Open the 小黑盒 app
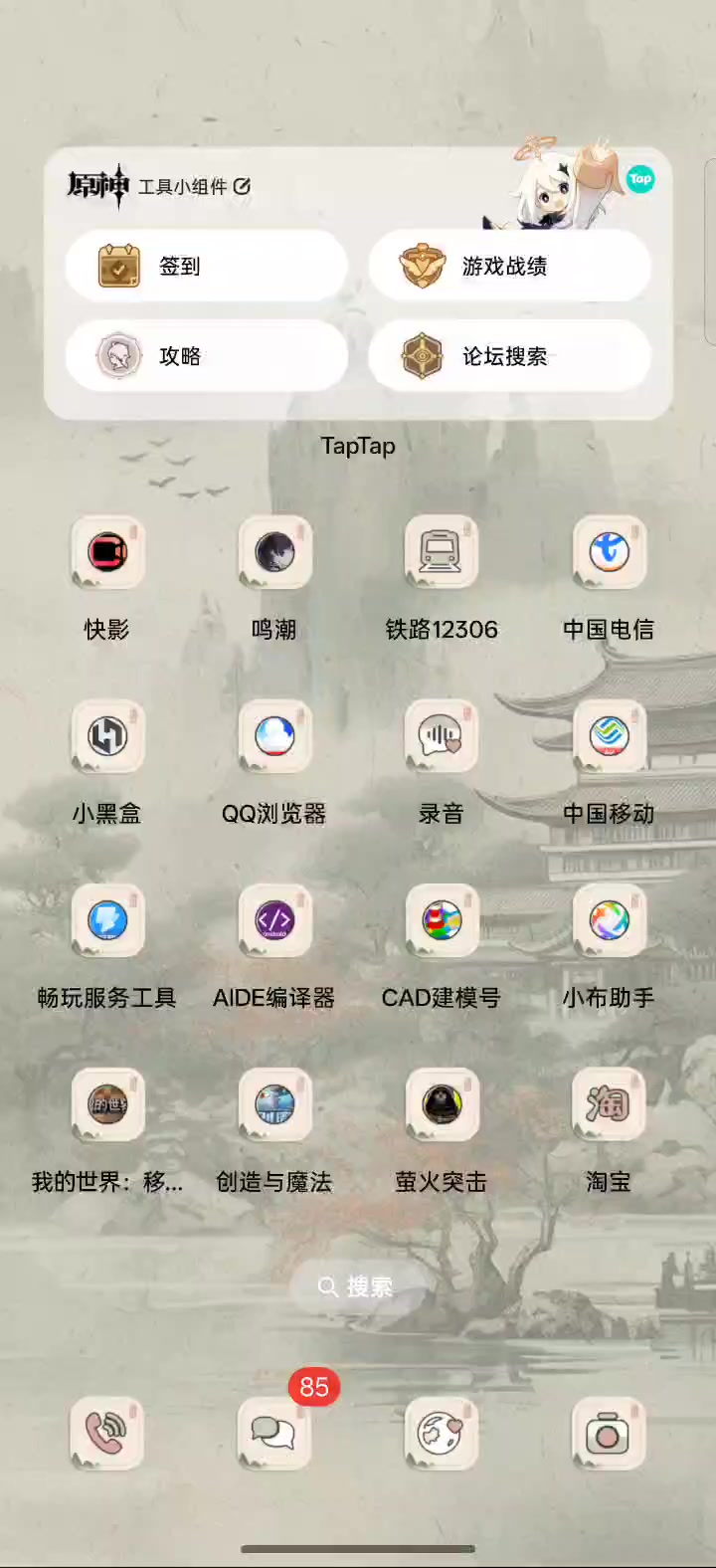The height and width of the screenshot is (1568, 716). click(107, 737)
